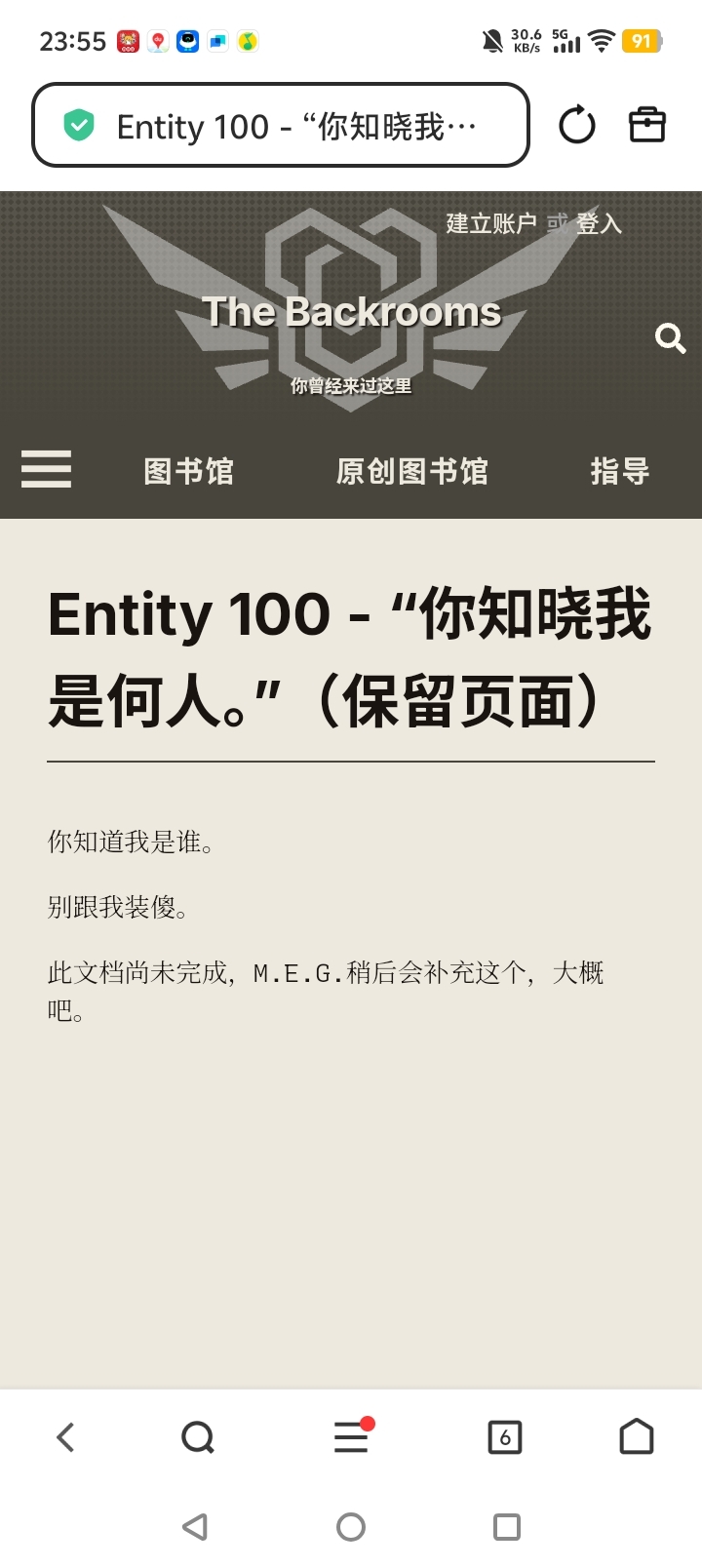702x1568 pixels.
Task: Go to the 原创图书馆 section
Action: [411, 472]
